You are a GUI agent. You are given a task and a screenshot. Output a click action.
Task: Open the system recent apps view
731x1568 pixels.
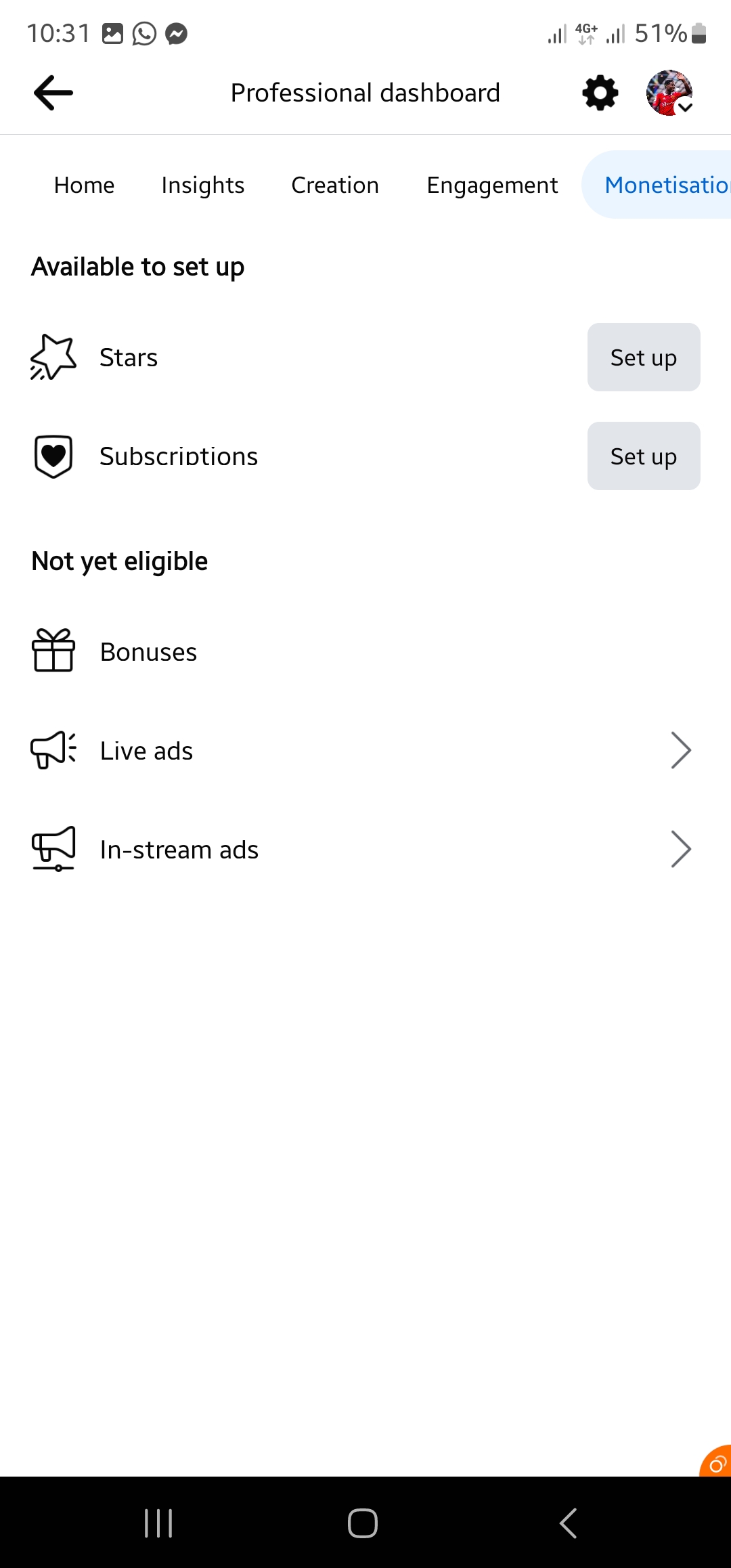158,1523
